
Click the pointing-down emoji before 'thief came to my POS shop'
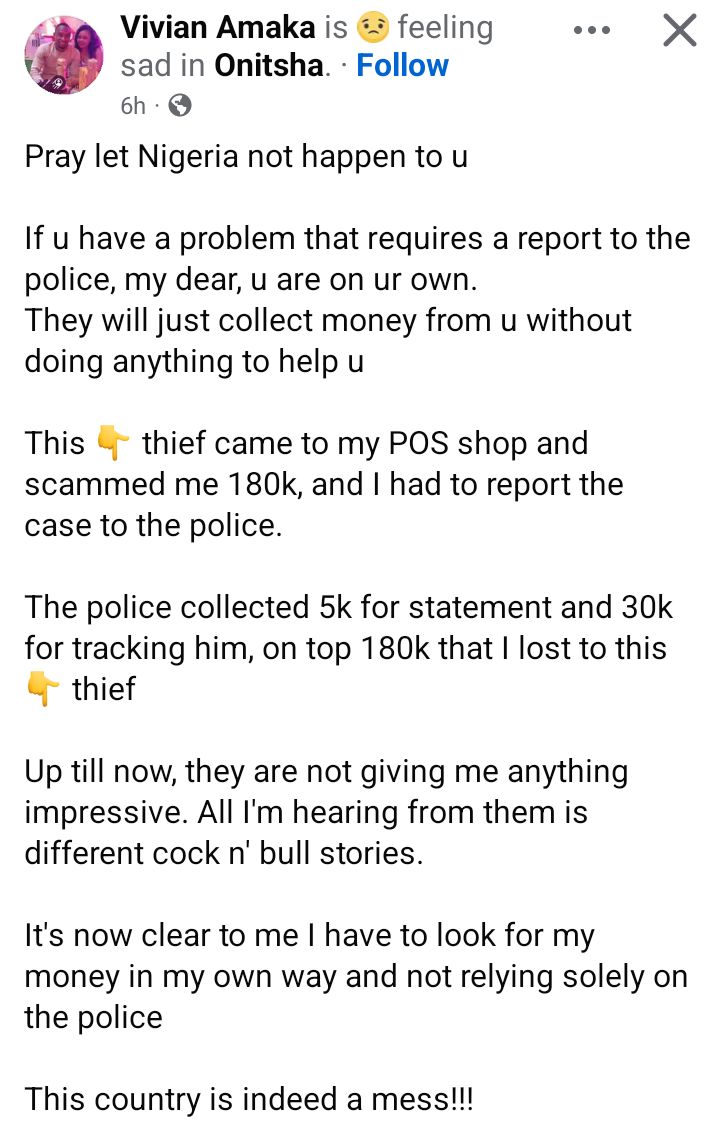114,442
